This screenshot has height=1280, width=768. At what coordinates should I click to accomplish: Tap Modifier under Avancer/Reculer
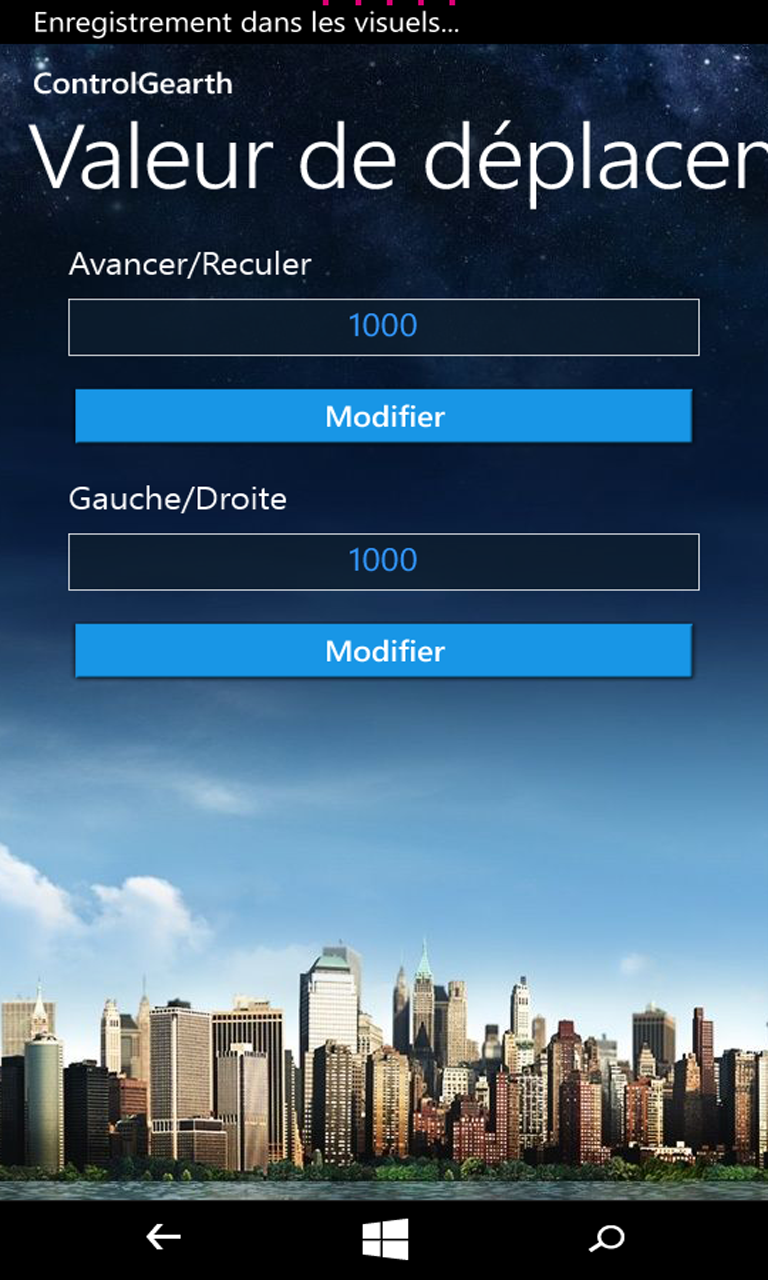click(x=384, y=416)
